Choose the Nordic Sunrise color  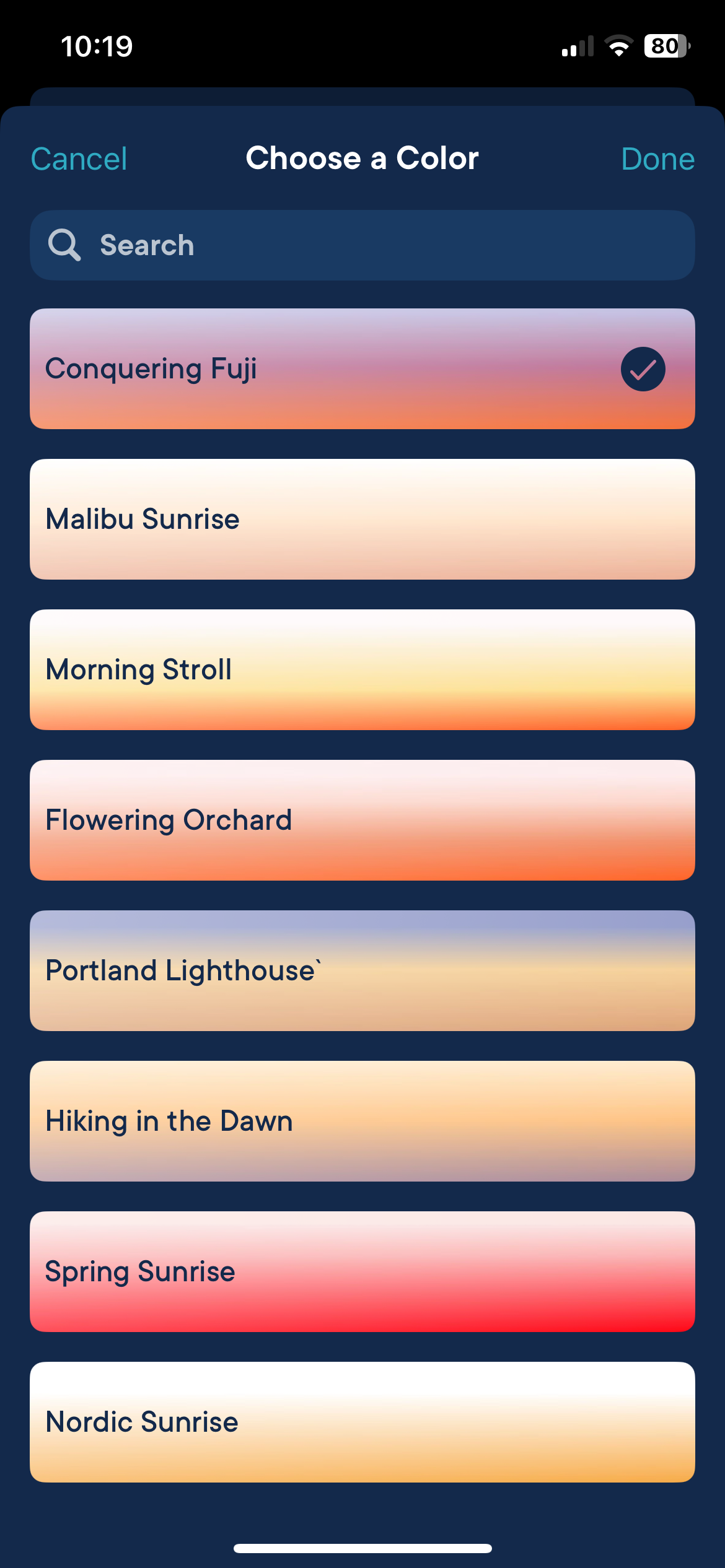point(362,1422)
